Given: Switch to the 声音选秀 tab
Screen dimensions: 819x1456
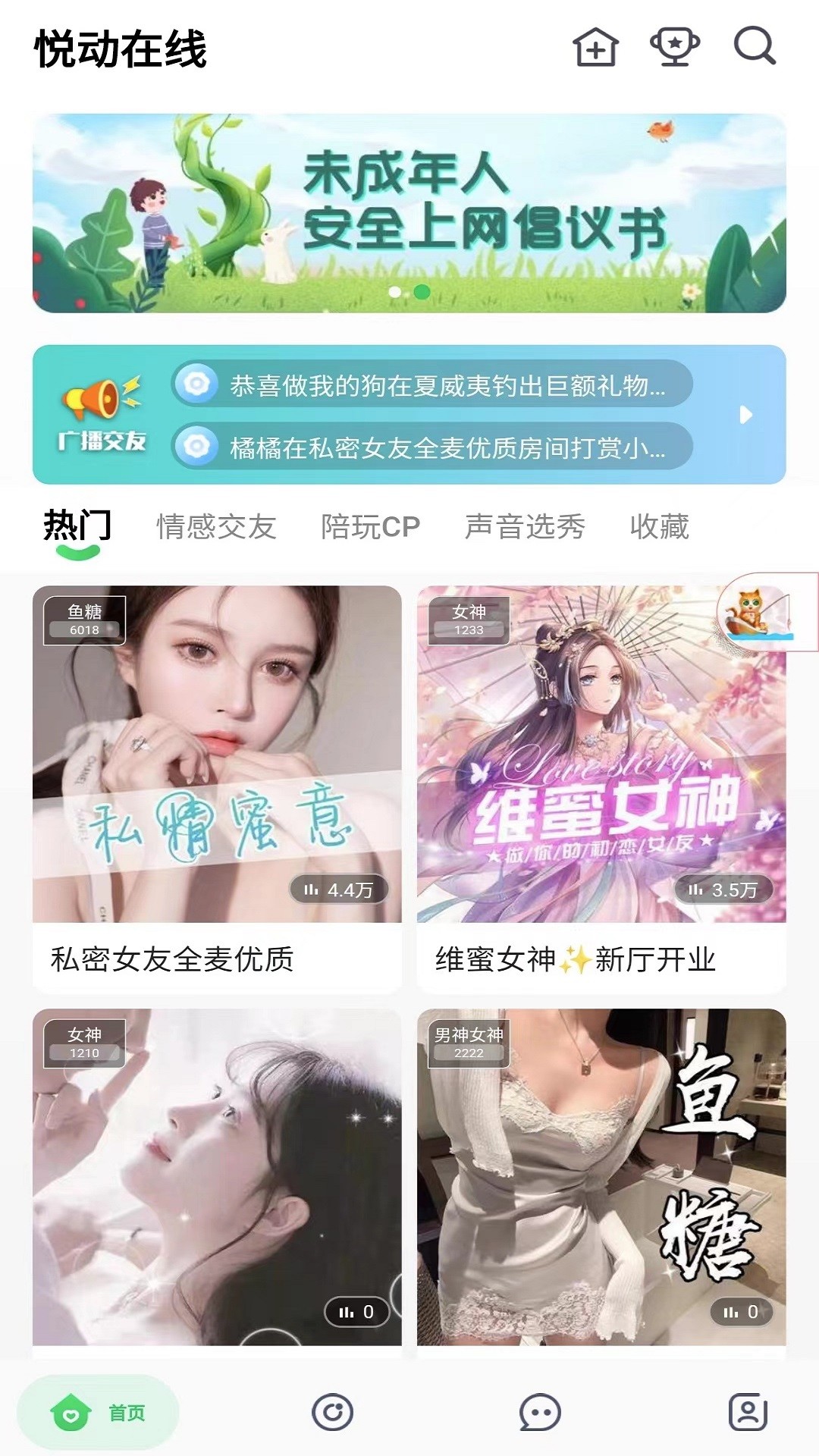Looking at the screenshot, I should pyautogui.click(x=525, y=526).
